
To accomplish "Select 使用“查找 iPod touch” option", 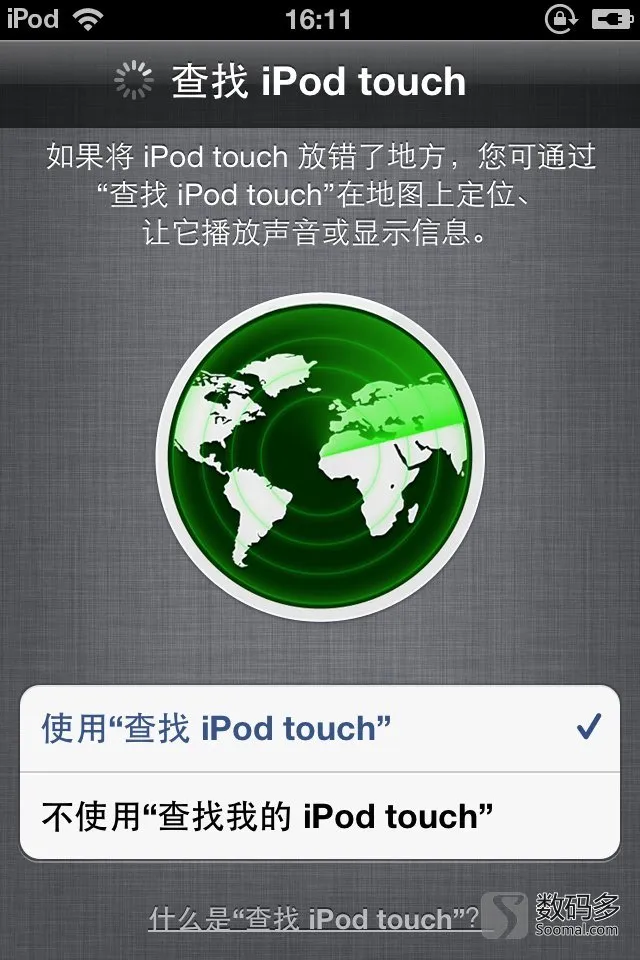I will 318,728.
